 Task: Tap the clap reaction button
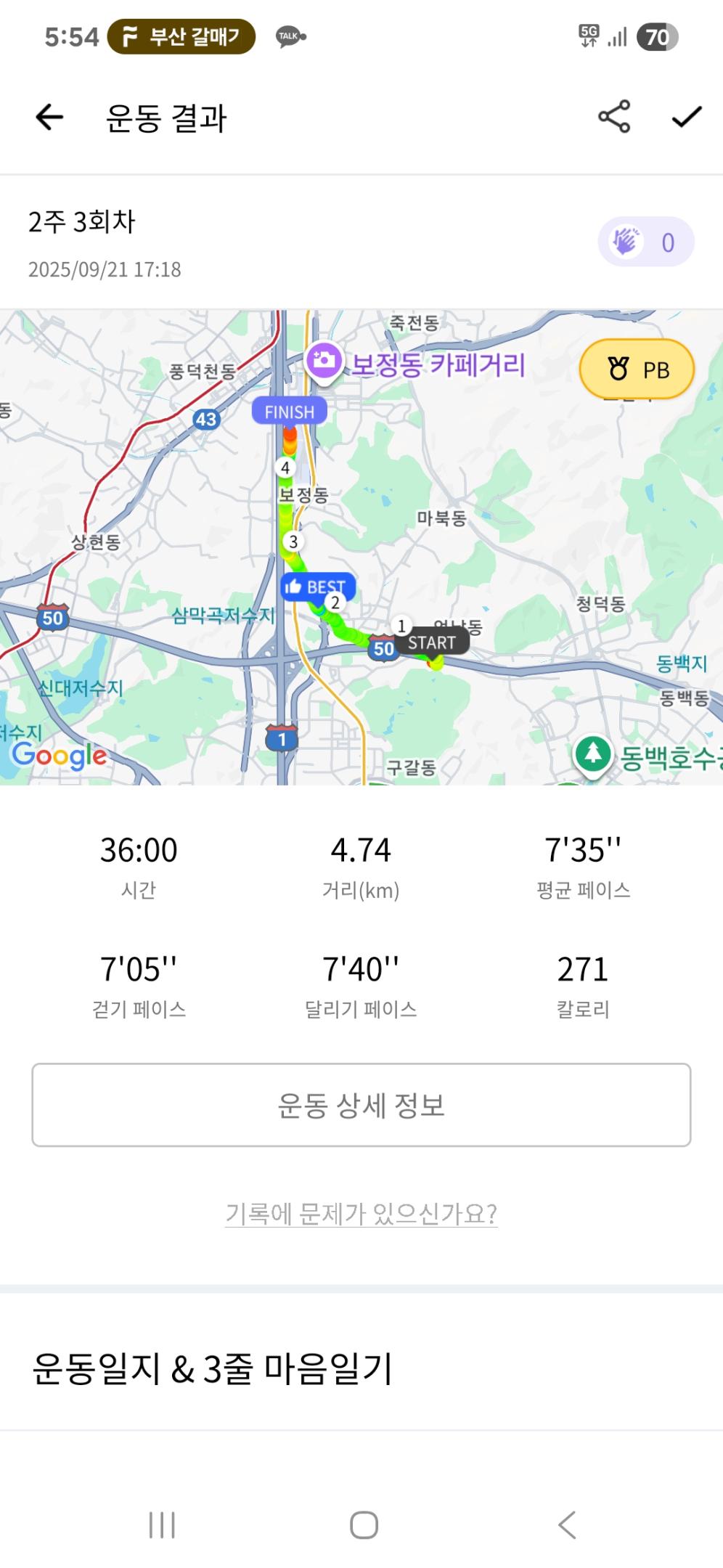coord(645,242)
